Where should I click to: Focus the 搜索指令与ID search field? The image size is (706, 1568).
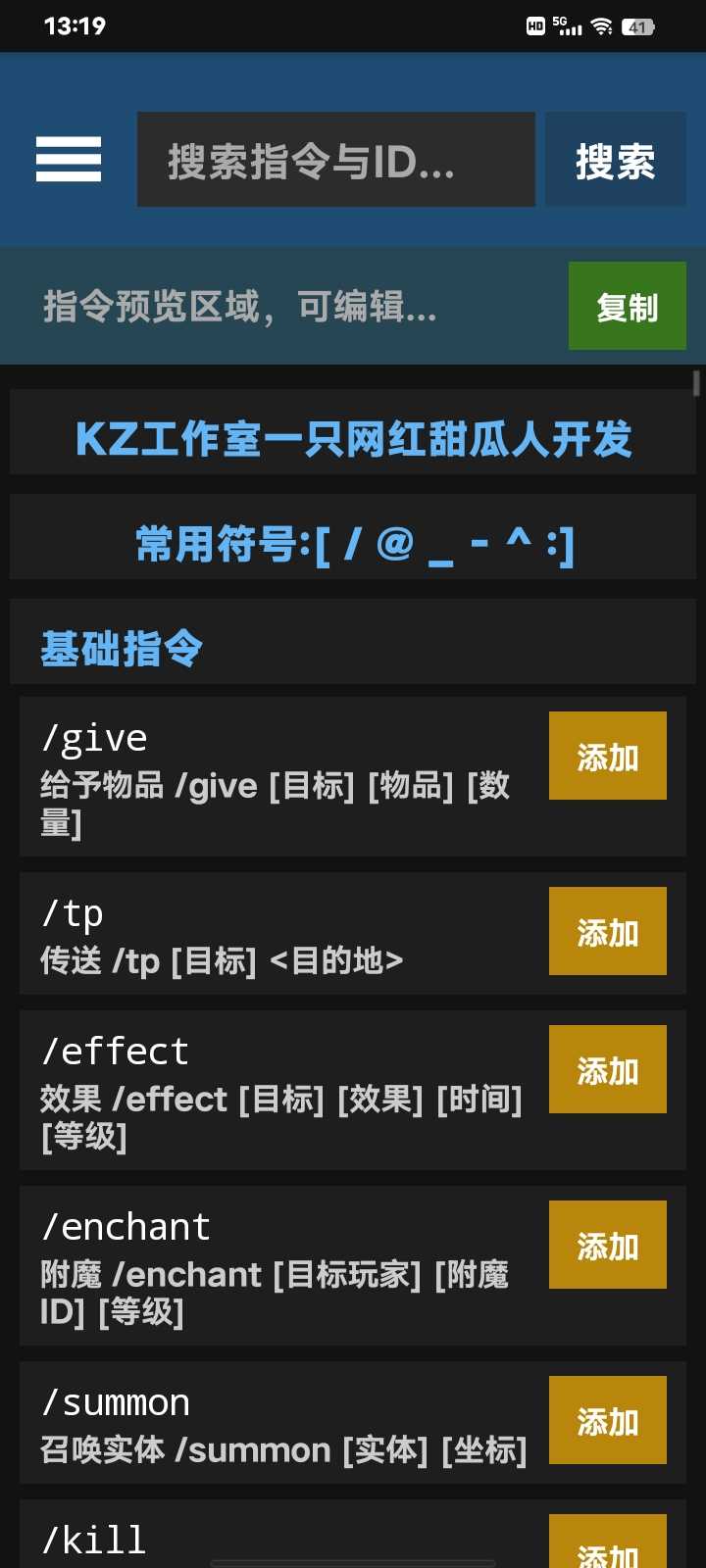335,160
